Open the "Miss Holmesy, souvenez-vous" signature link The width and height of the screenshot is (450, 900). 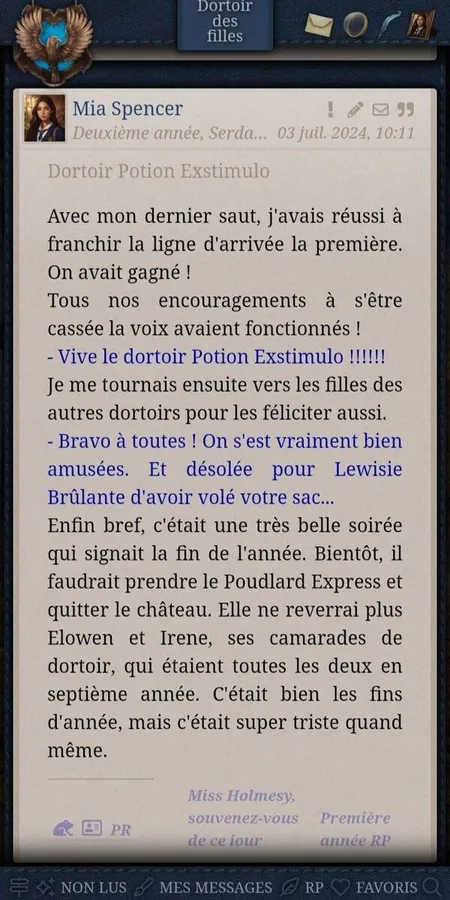coord(243,818)
